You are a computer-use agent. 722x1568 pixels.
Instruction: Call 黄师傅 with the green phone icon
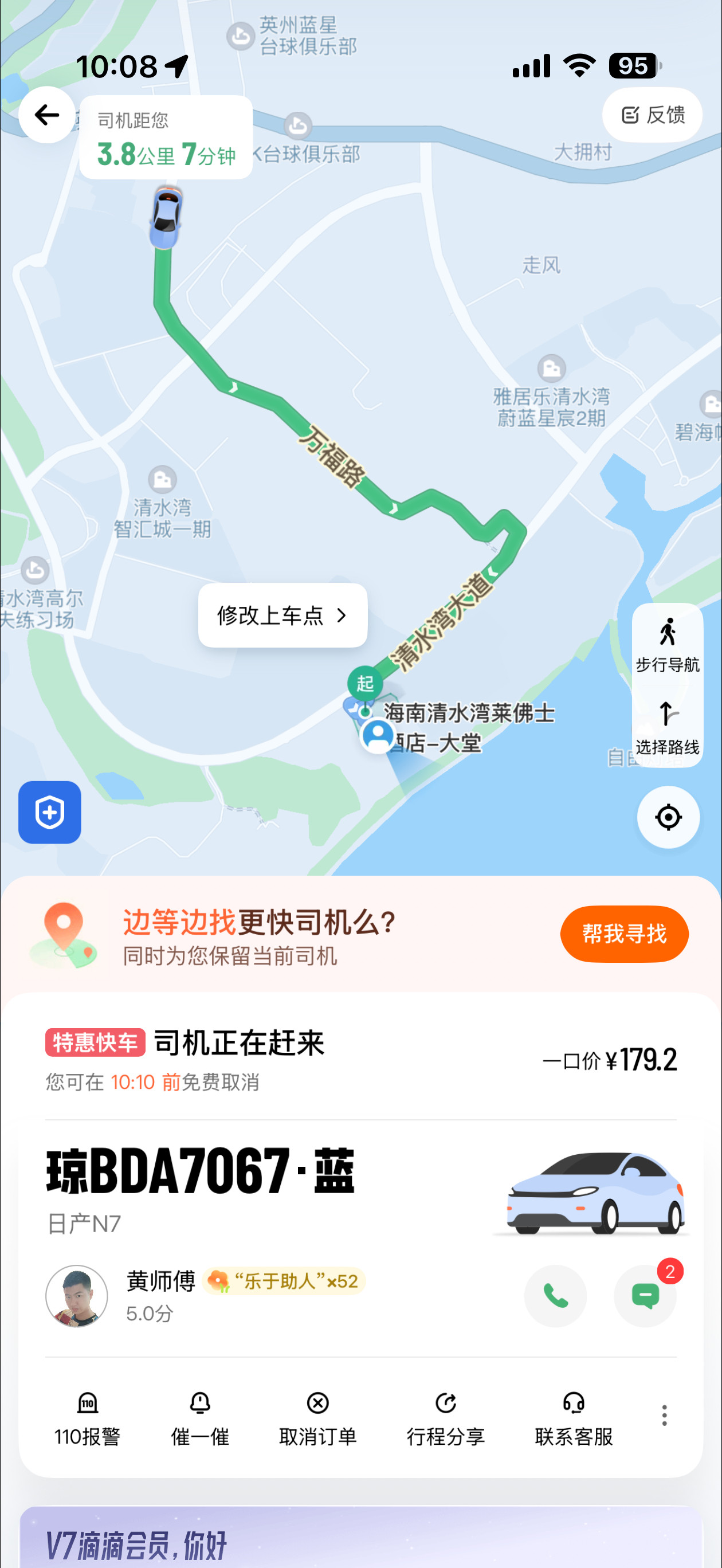[x=556, y=1296]
